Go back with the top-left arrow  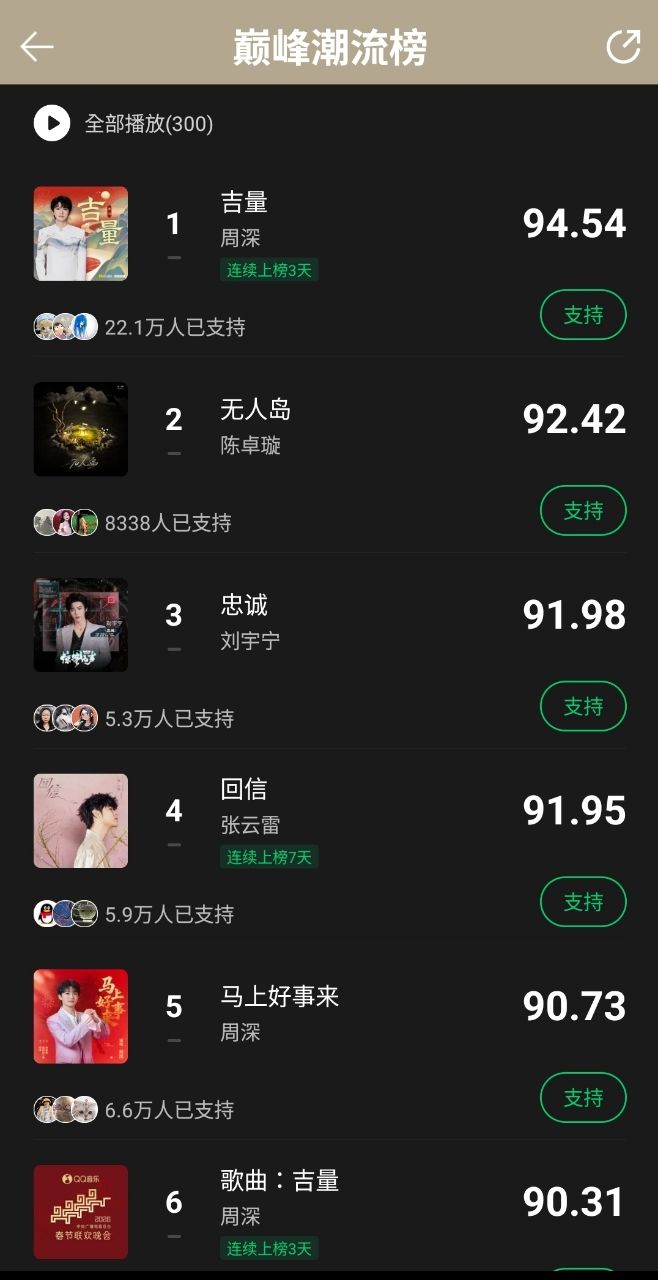coord(37,46)
